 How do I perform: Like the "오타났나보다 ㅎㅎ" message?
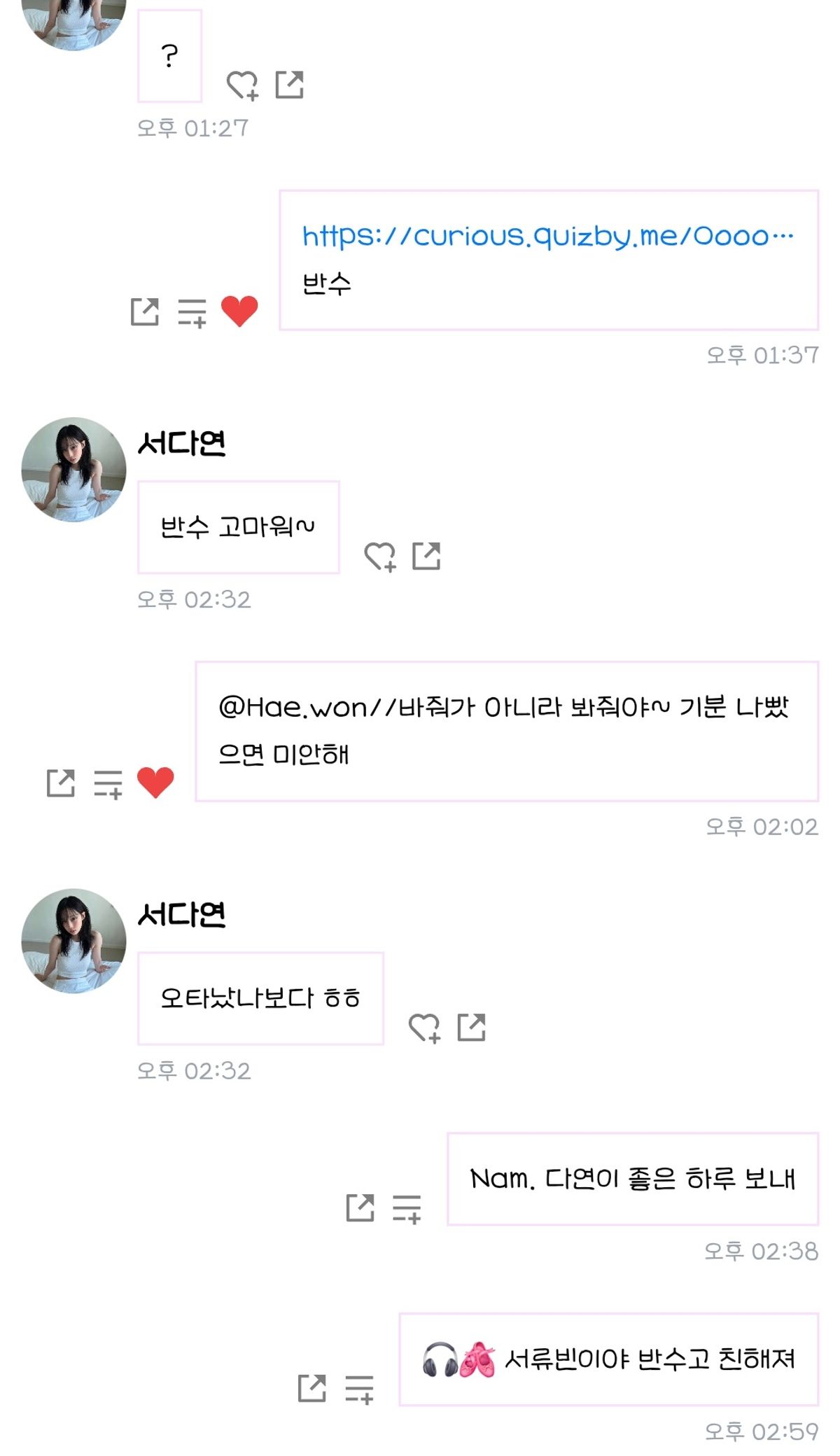click(424, 1028)
